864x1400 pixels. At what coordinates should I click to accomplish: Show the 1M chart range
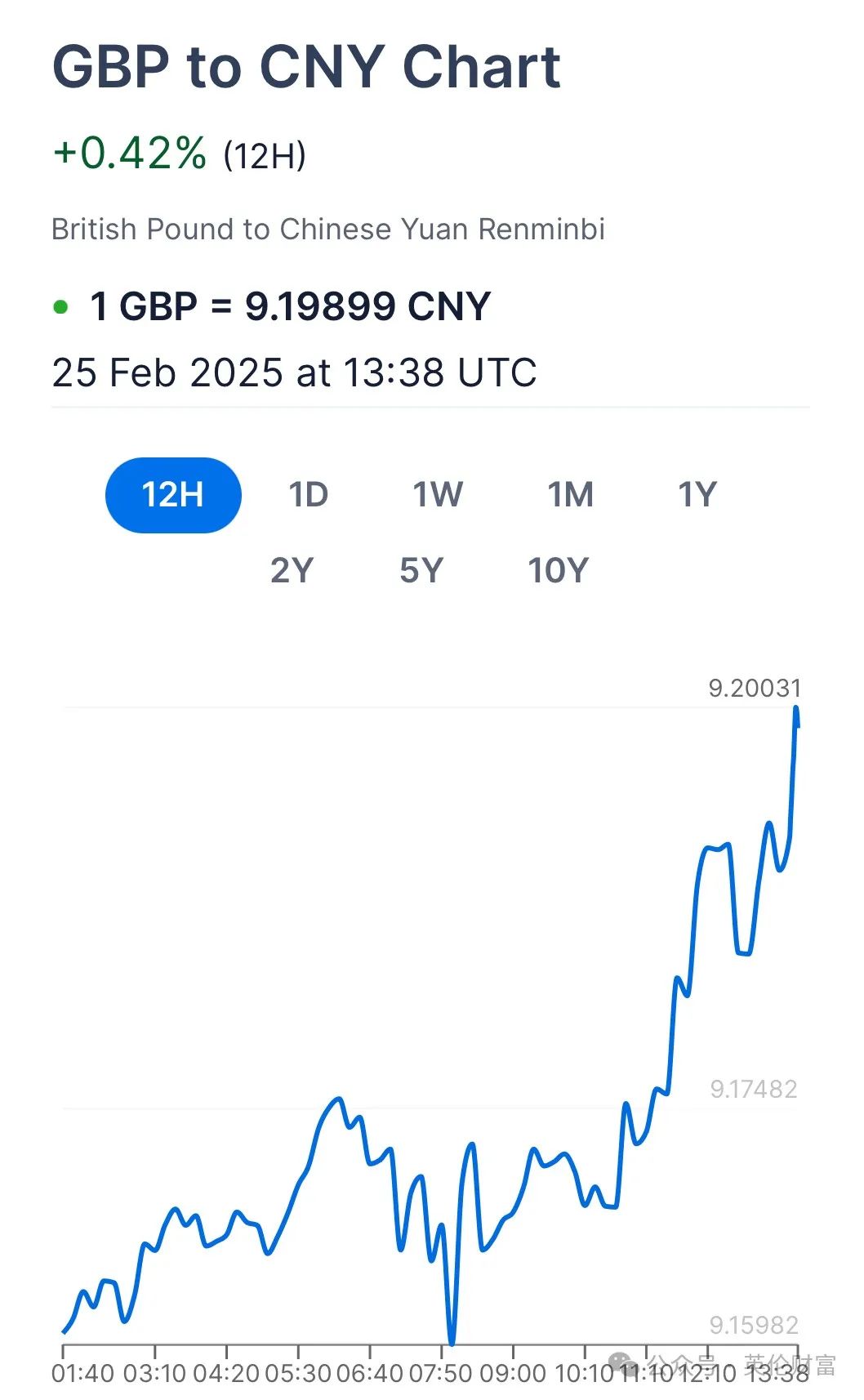(x=570, y=495)
